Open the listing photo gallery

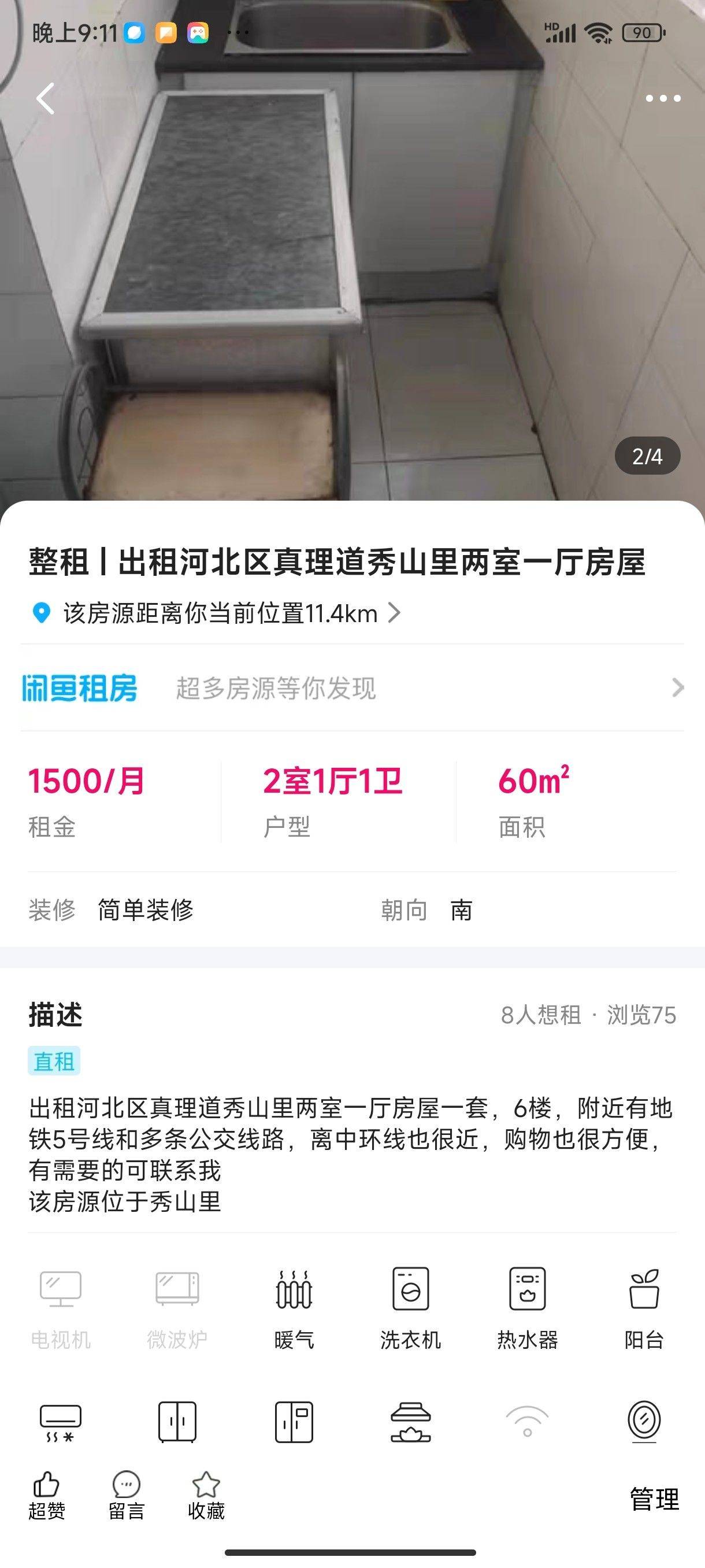tap(352, 251)
